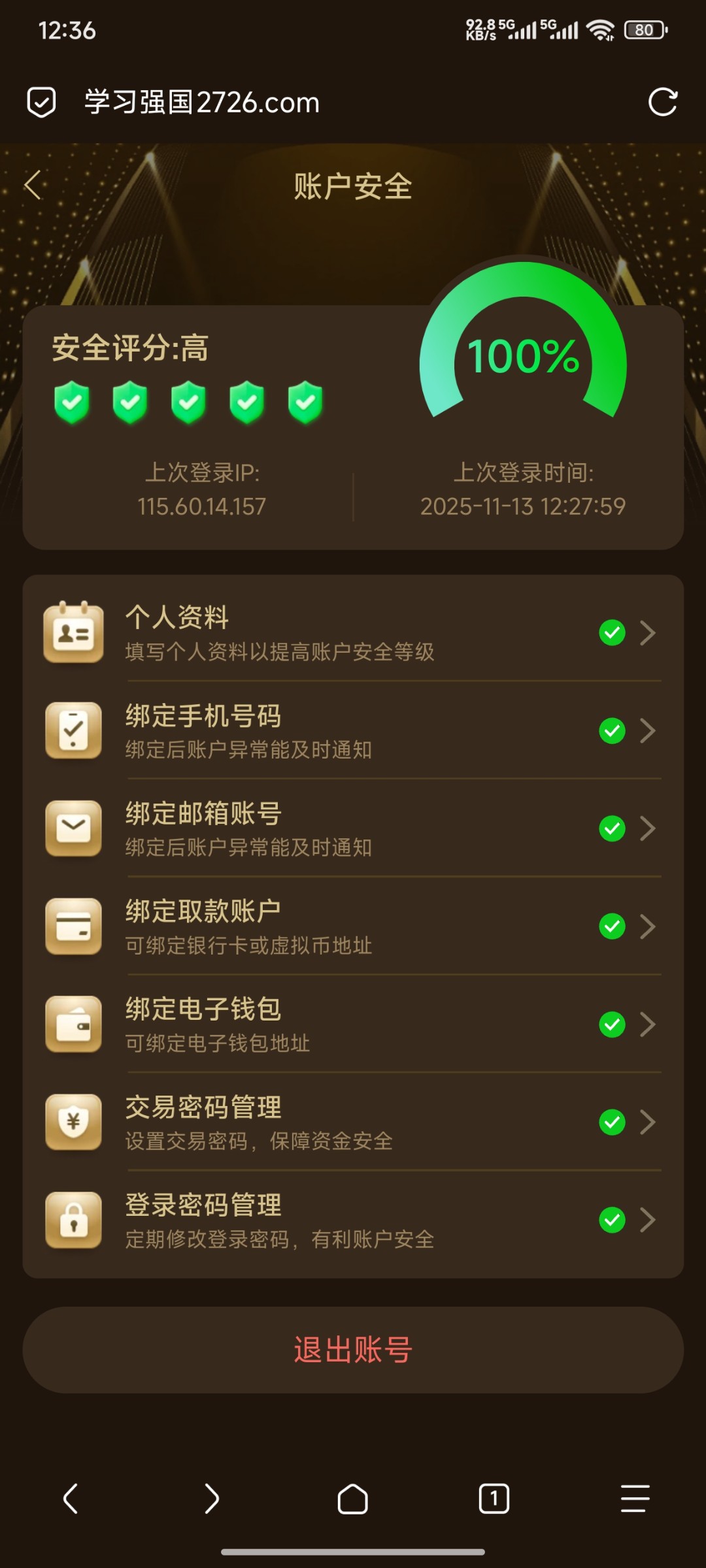Tap the back arrow beside 账户安全
The height and width of the screenshot is (1568, 706).
[x=31, y=185]
